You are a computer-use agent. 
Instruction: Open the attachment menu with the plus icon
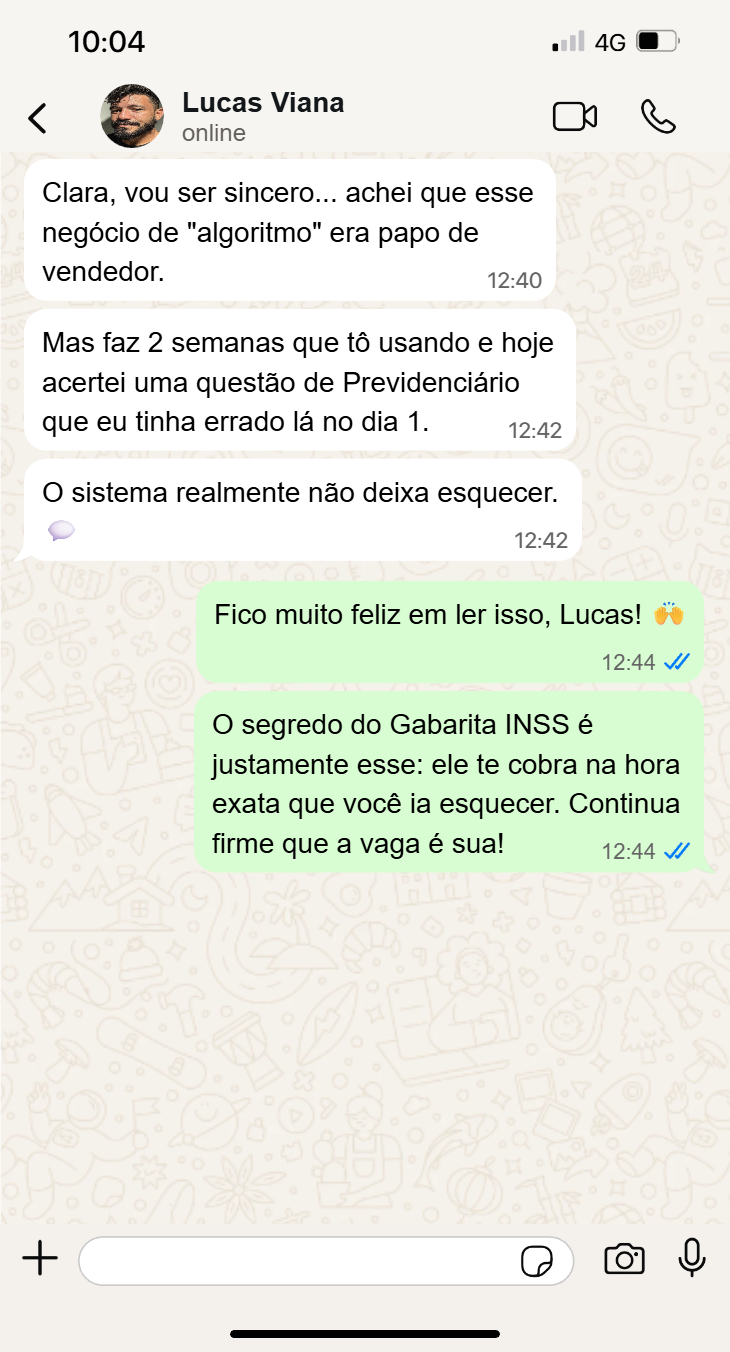(40, 1259)
